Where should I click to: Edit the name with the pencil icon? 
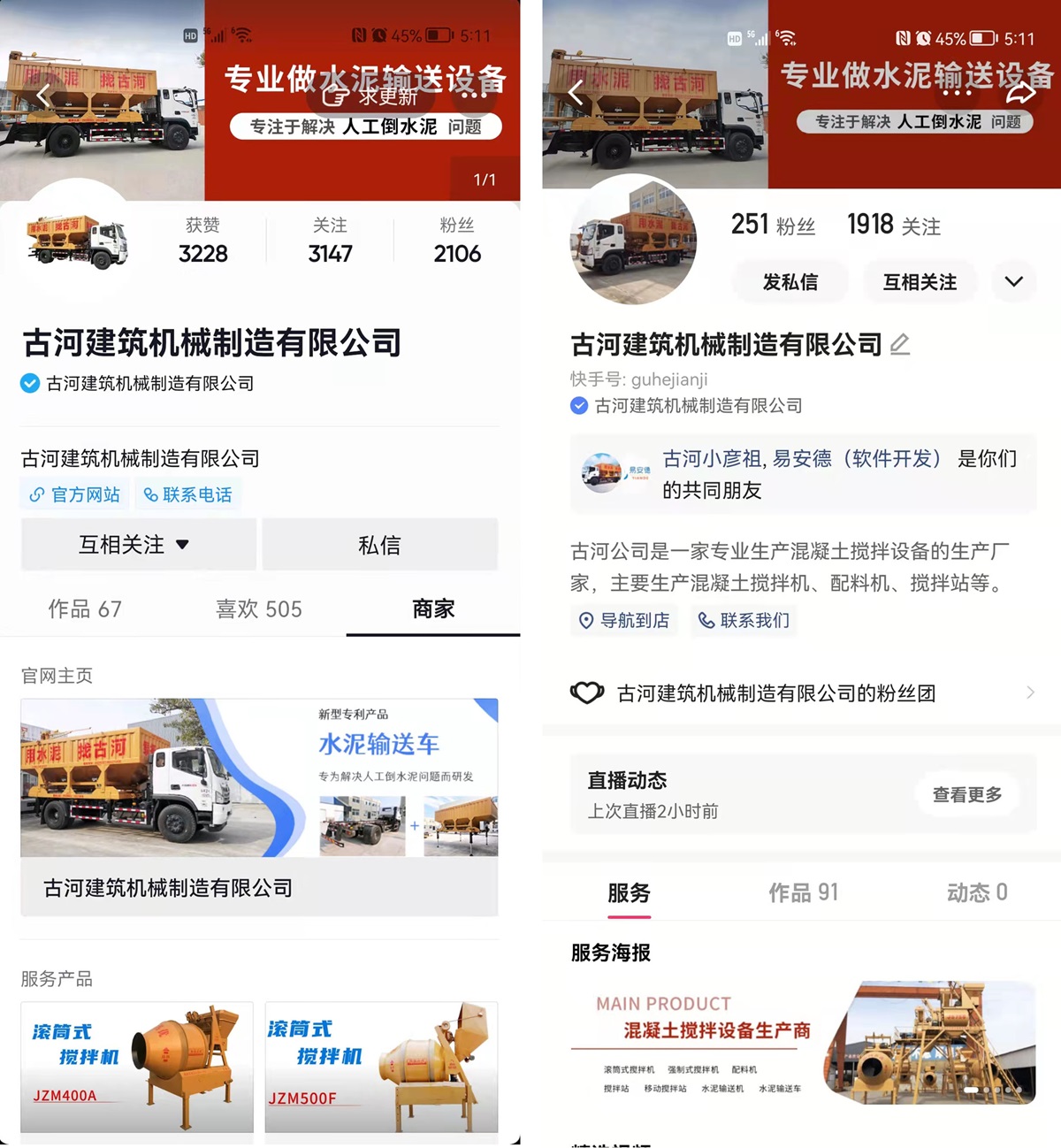coord(900,344)
